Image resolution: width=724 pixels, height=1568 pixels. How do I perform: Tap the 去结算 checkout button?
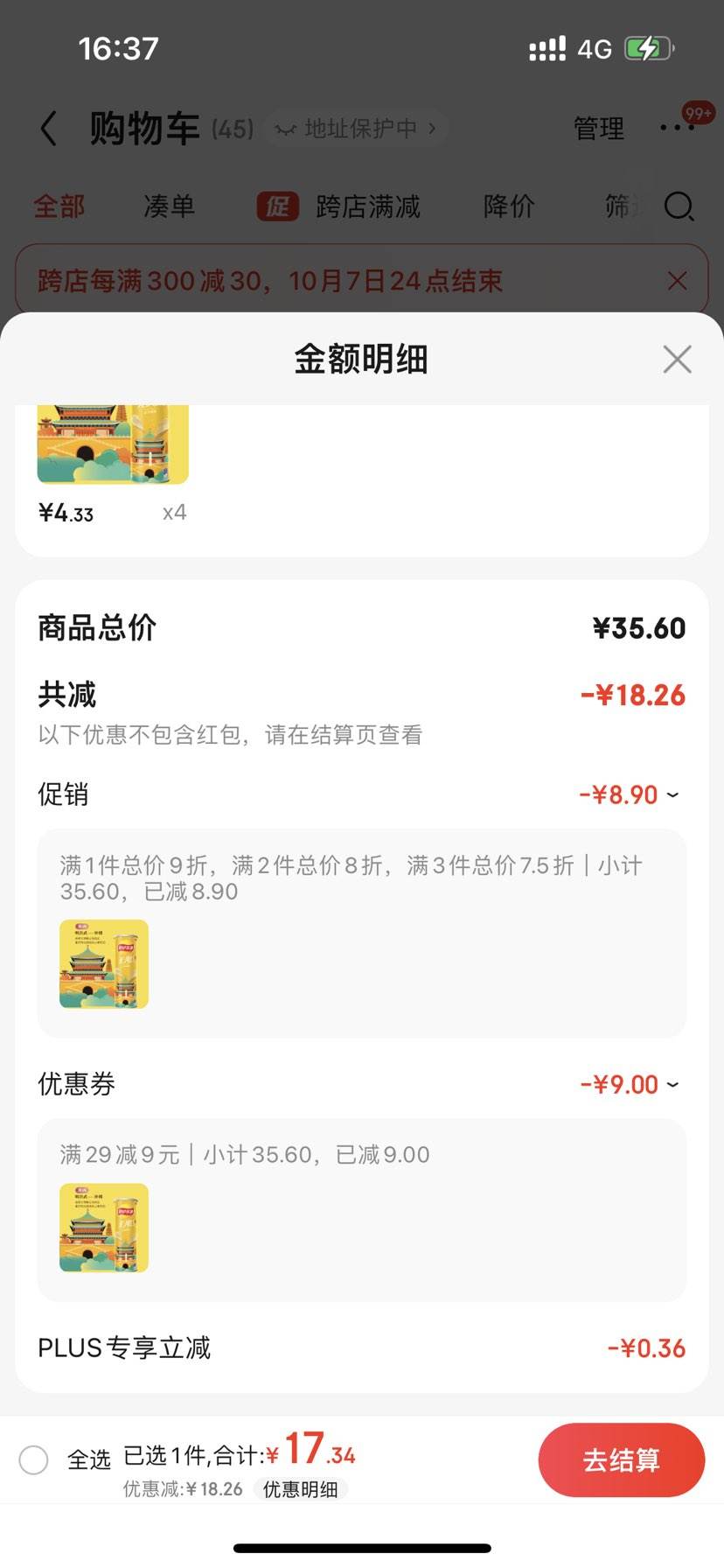pos(622,1459)
